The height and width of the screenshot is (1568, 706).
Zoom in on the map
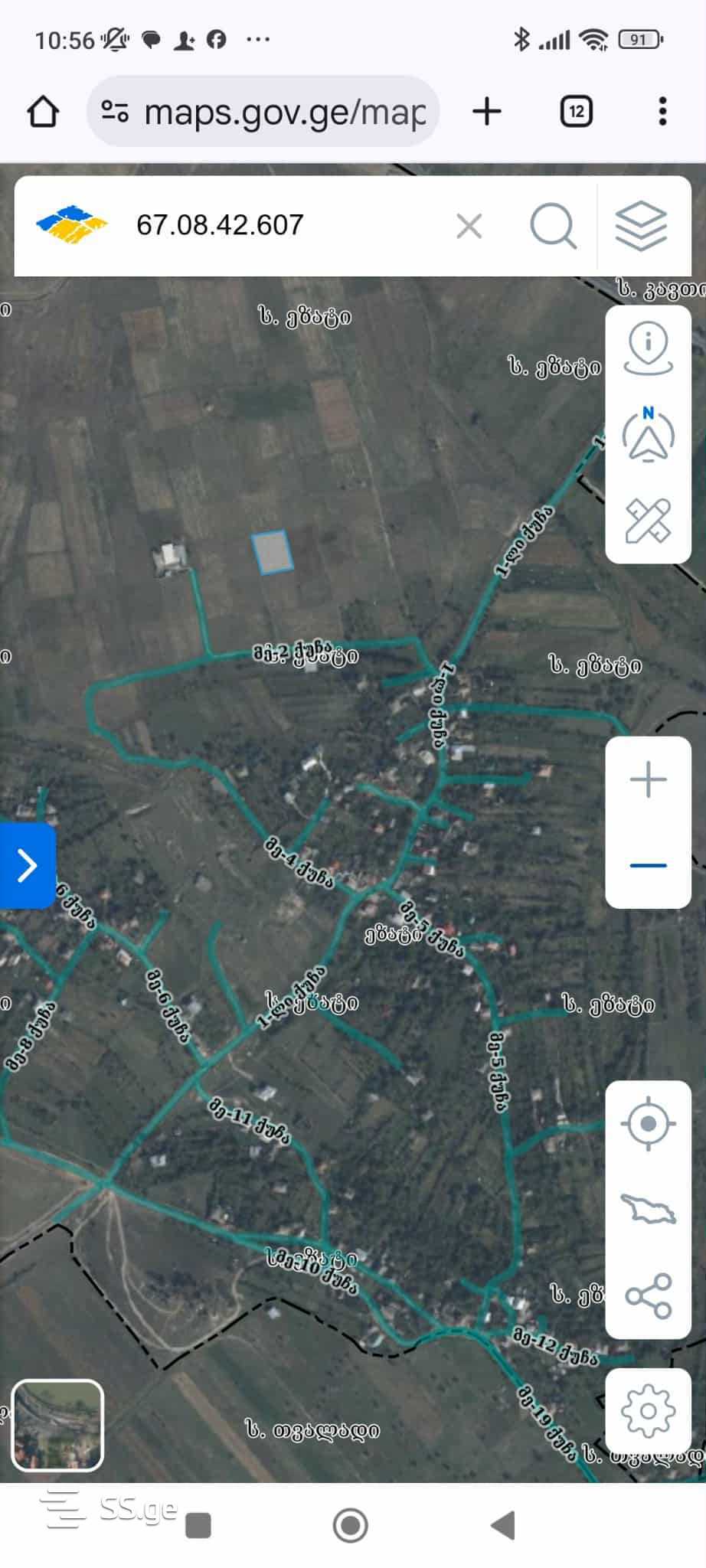click(648, 780)
